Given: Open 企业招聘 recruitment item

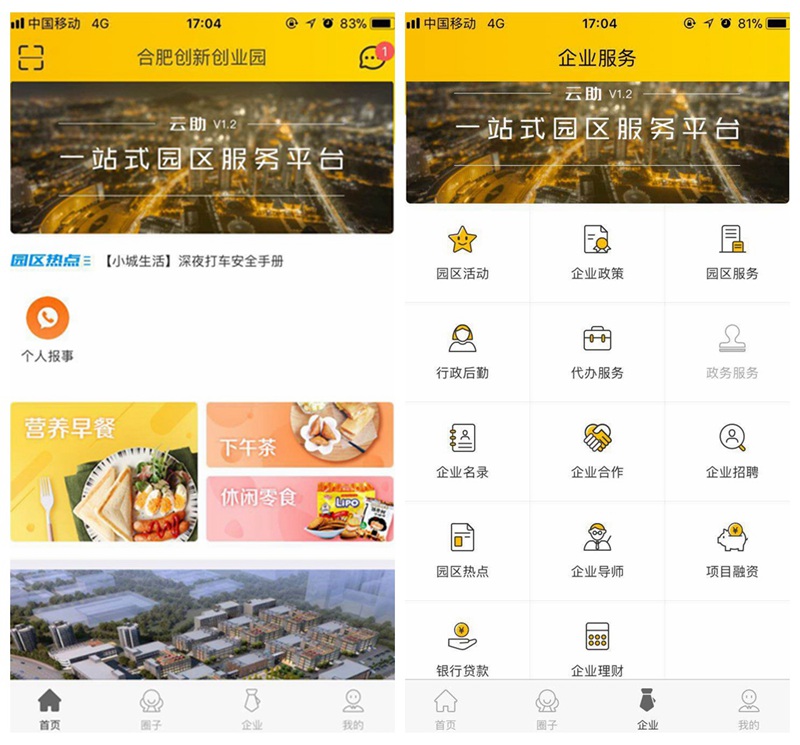Looking at the screenshot, I should coord(732,450).
